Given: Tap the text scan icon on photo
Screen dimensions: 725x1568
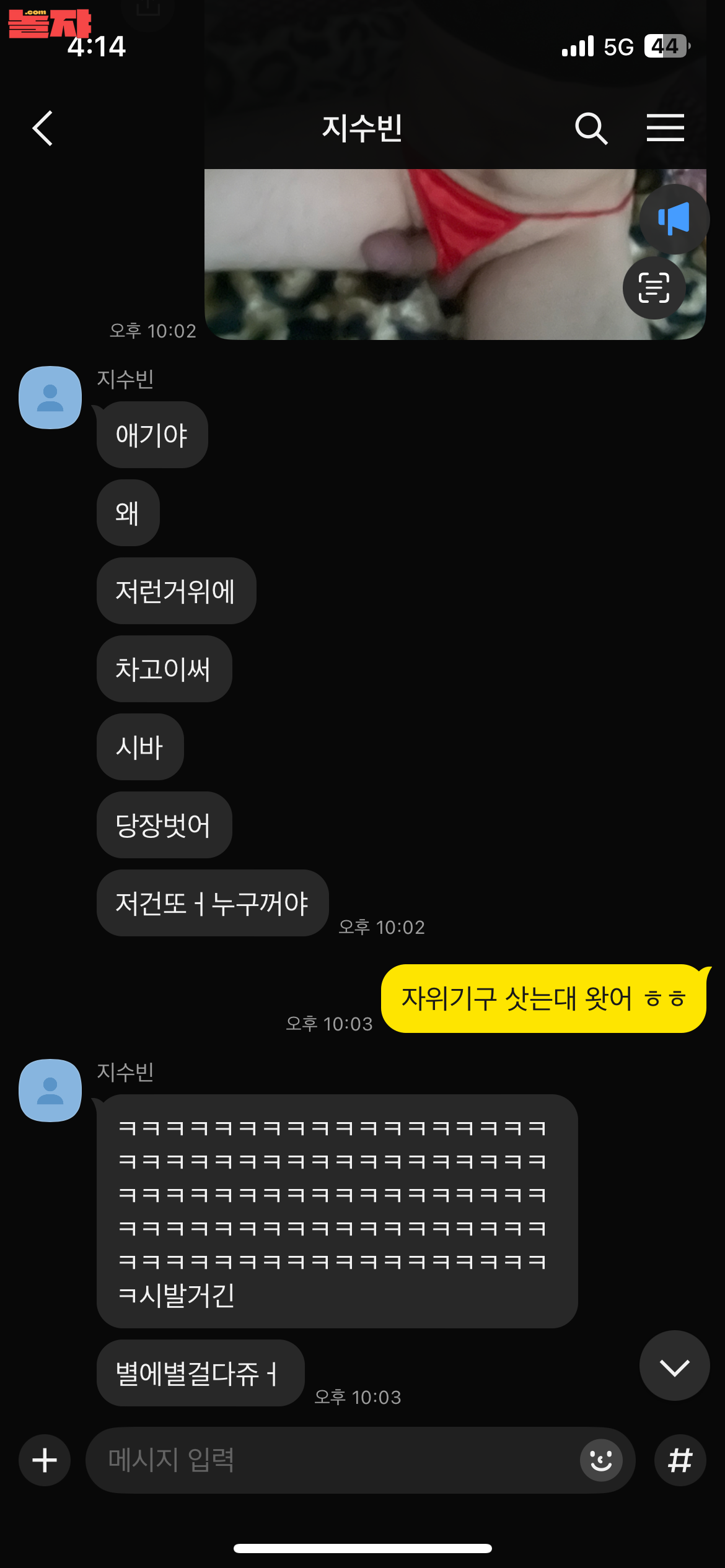Looking at the screenshot, I should point(654,288).
